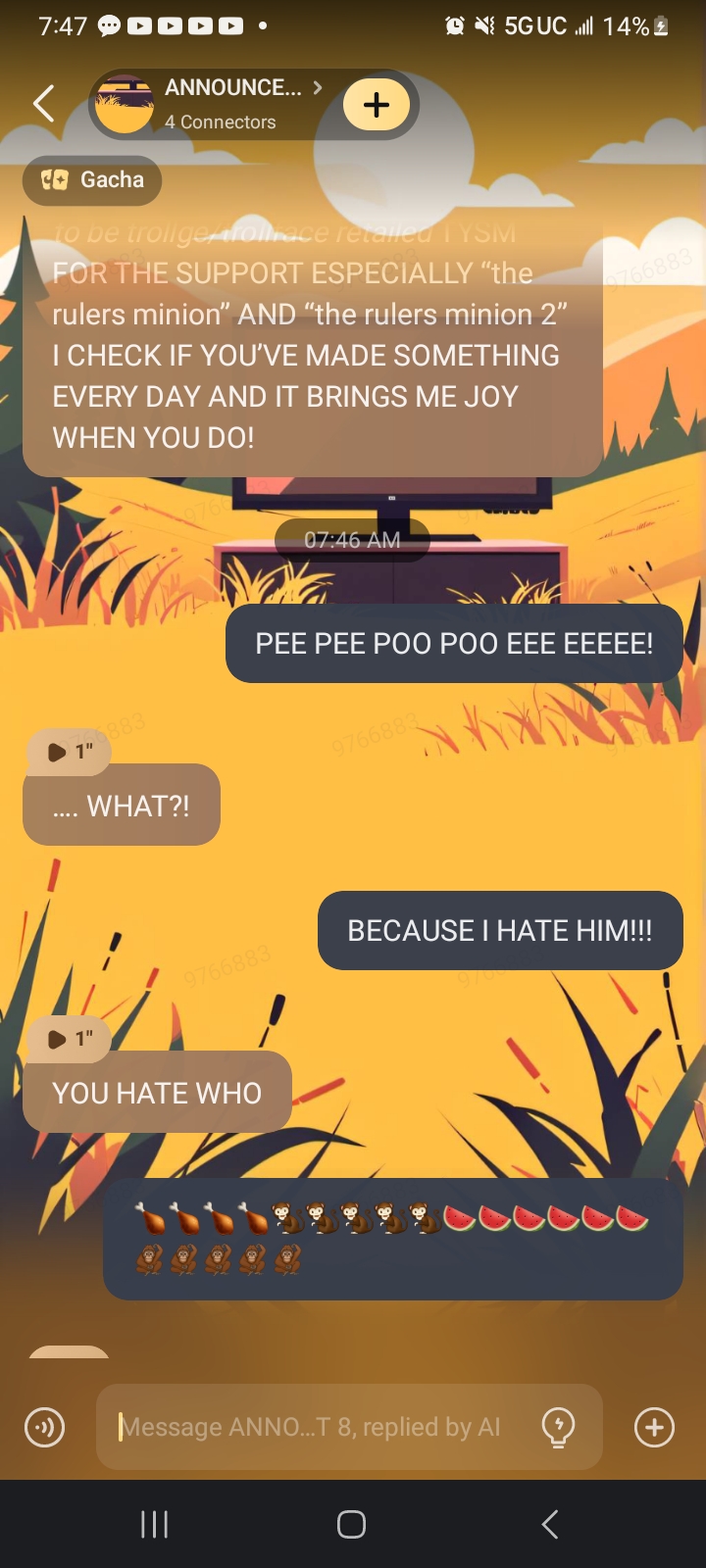This screenshot has height=1568, width=706.
Task: Open the plus attachments menu
Action: (654, 1427)
